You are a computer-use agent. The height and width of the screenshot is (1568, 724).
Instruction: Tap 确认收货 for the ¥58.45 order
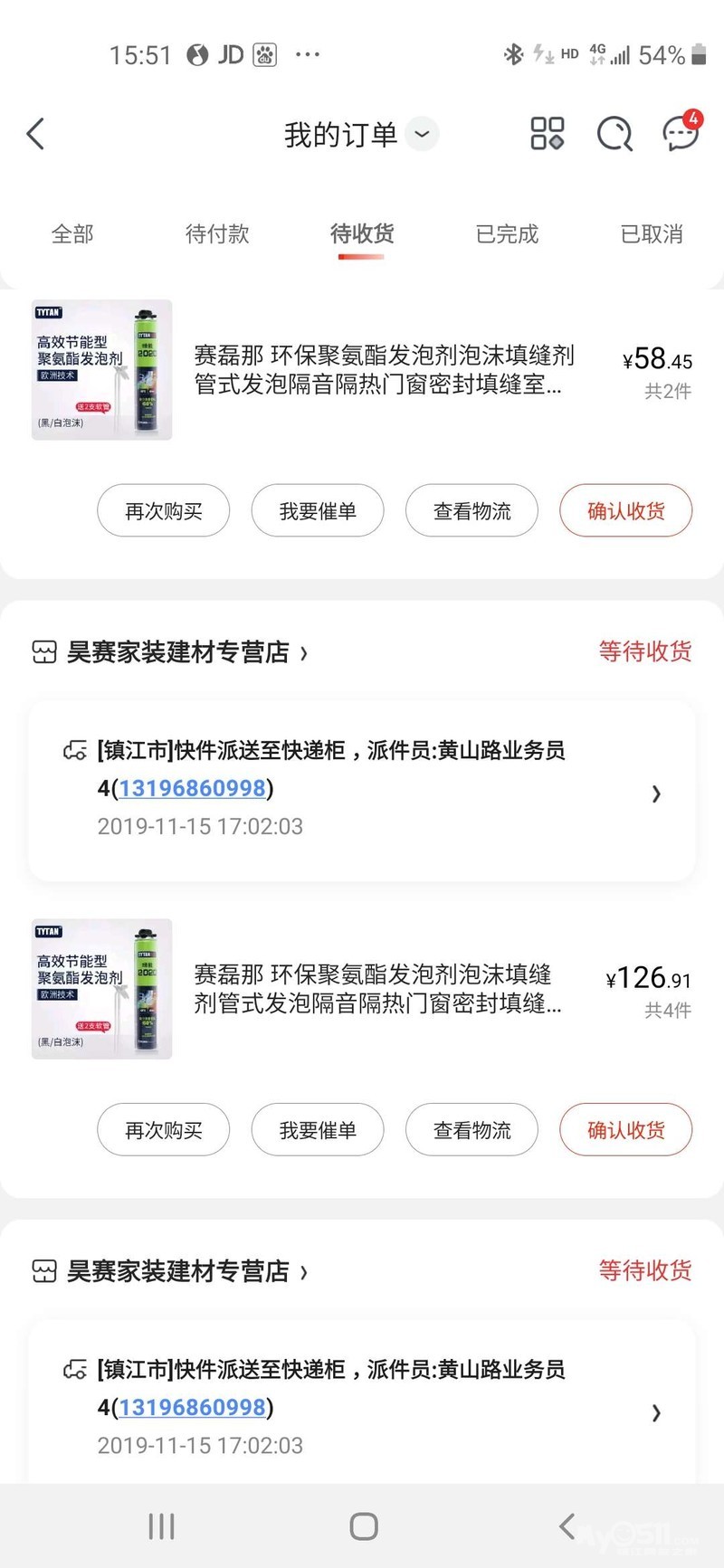[x=626, y=511]
